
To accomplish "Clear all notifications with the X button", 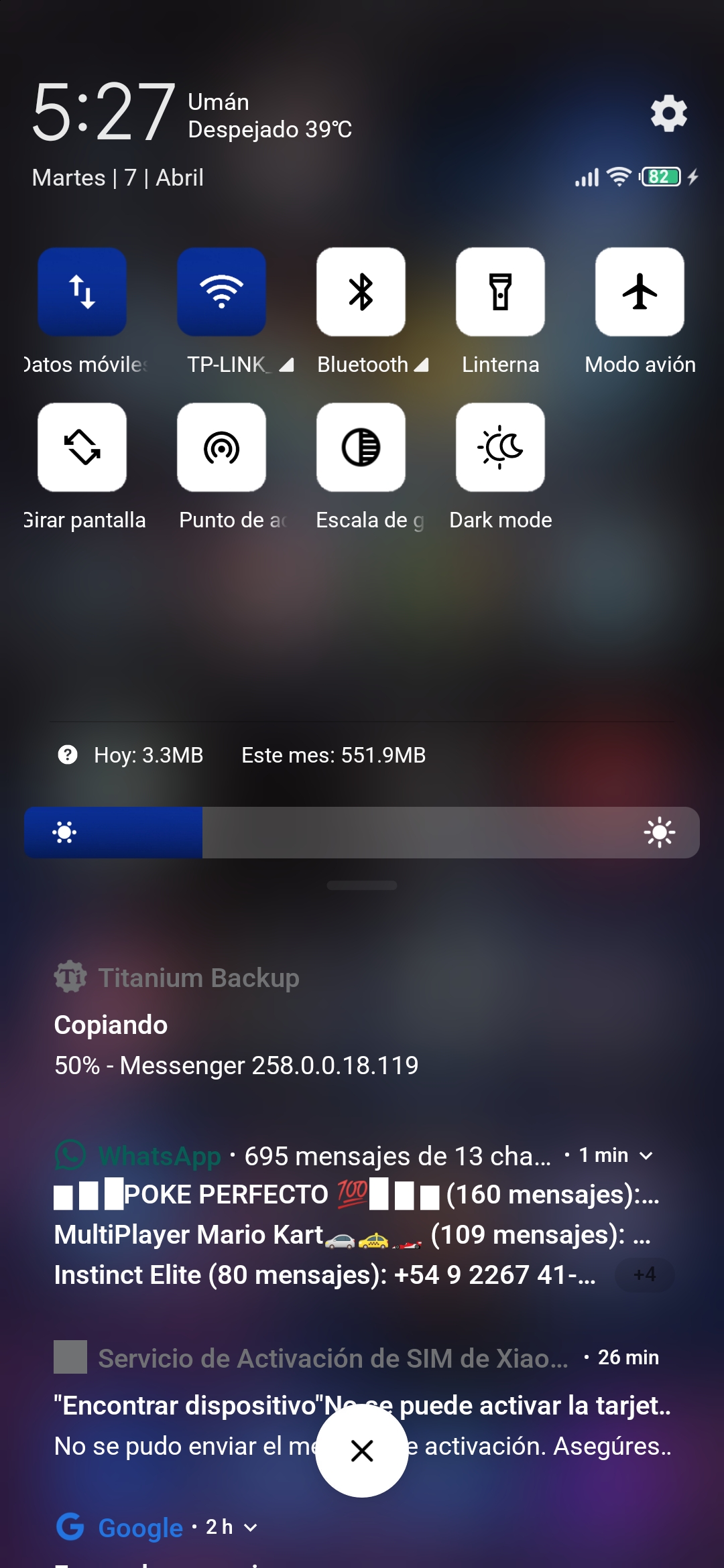I will pos(362,1451).
